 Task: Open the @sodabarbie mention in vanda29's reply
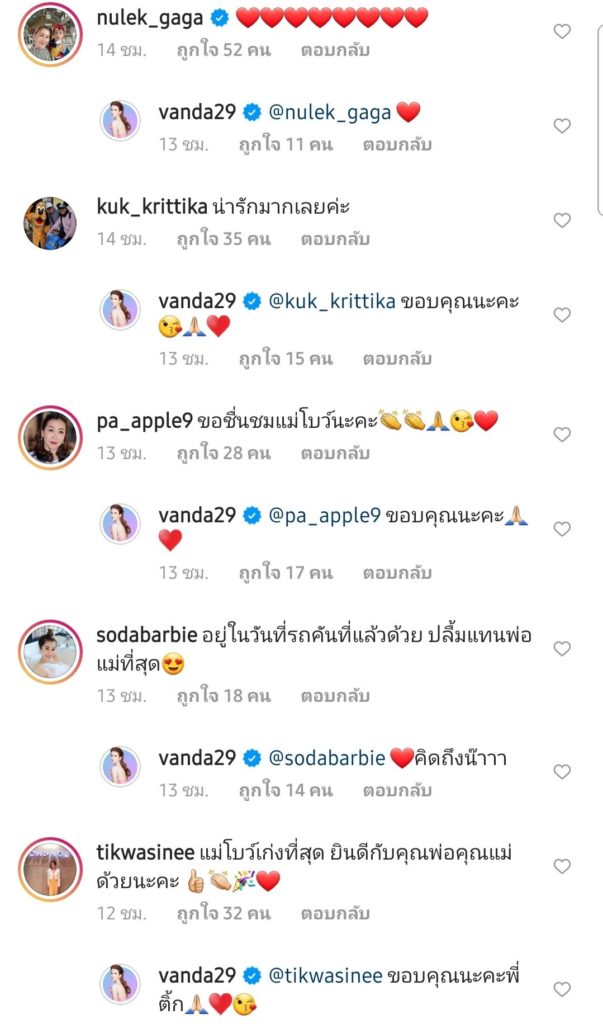click(328, 757)
